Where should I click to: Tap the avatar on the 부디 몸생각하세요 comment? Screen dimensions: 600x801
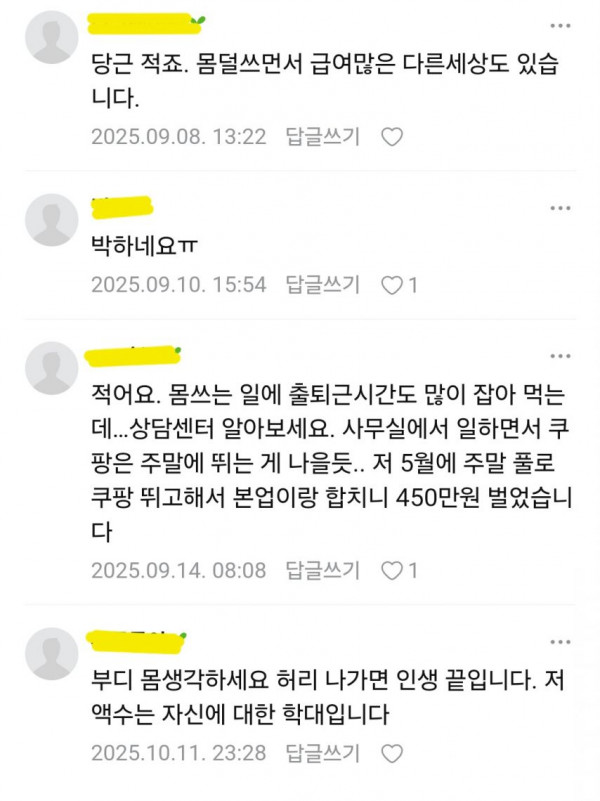point(51,653)
